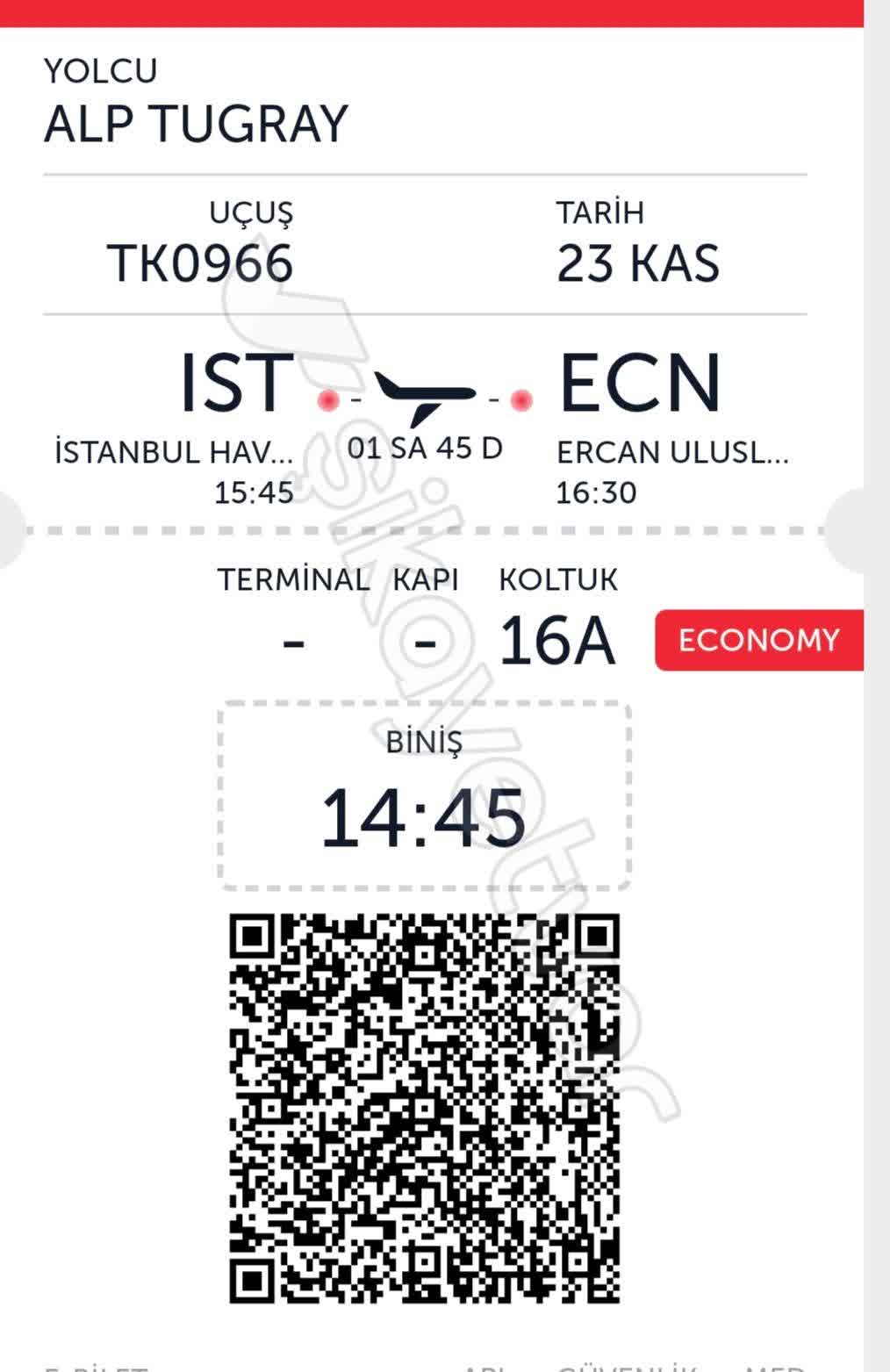The image size is (890, 1372).
Task: Open the E-BİLET tab at the bottom
Action: click(x=95, y=1366)
